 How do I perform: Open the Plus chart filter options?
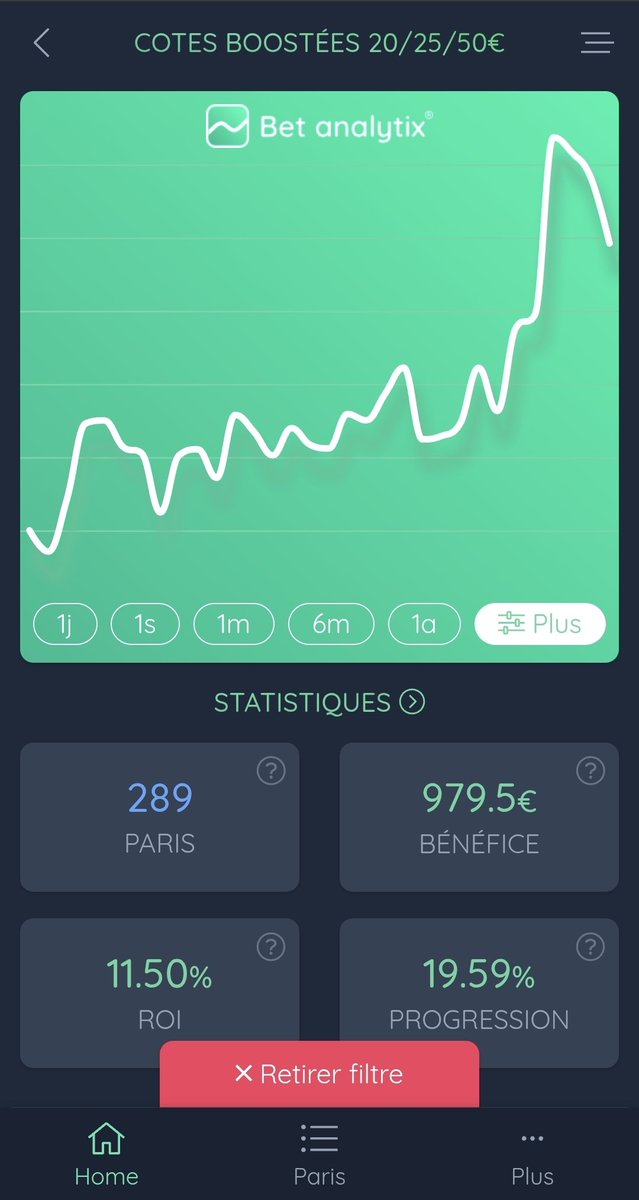click(540, 624)
